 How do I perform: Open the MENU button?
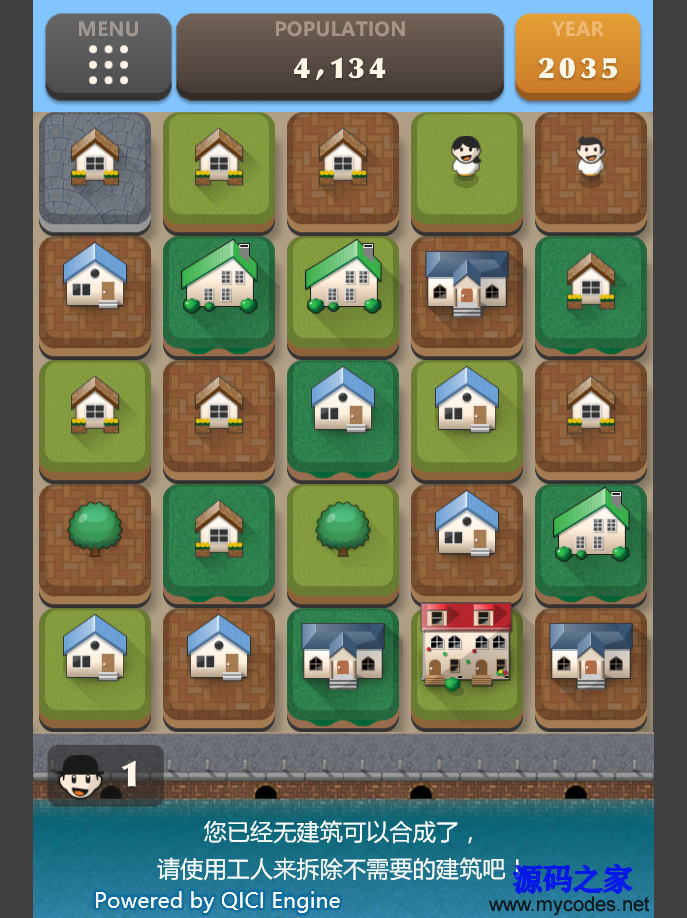tap(108, 55)
